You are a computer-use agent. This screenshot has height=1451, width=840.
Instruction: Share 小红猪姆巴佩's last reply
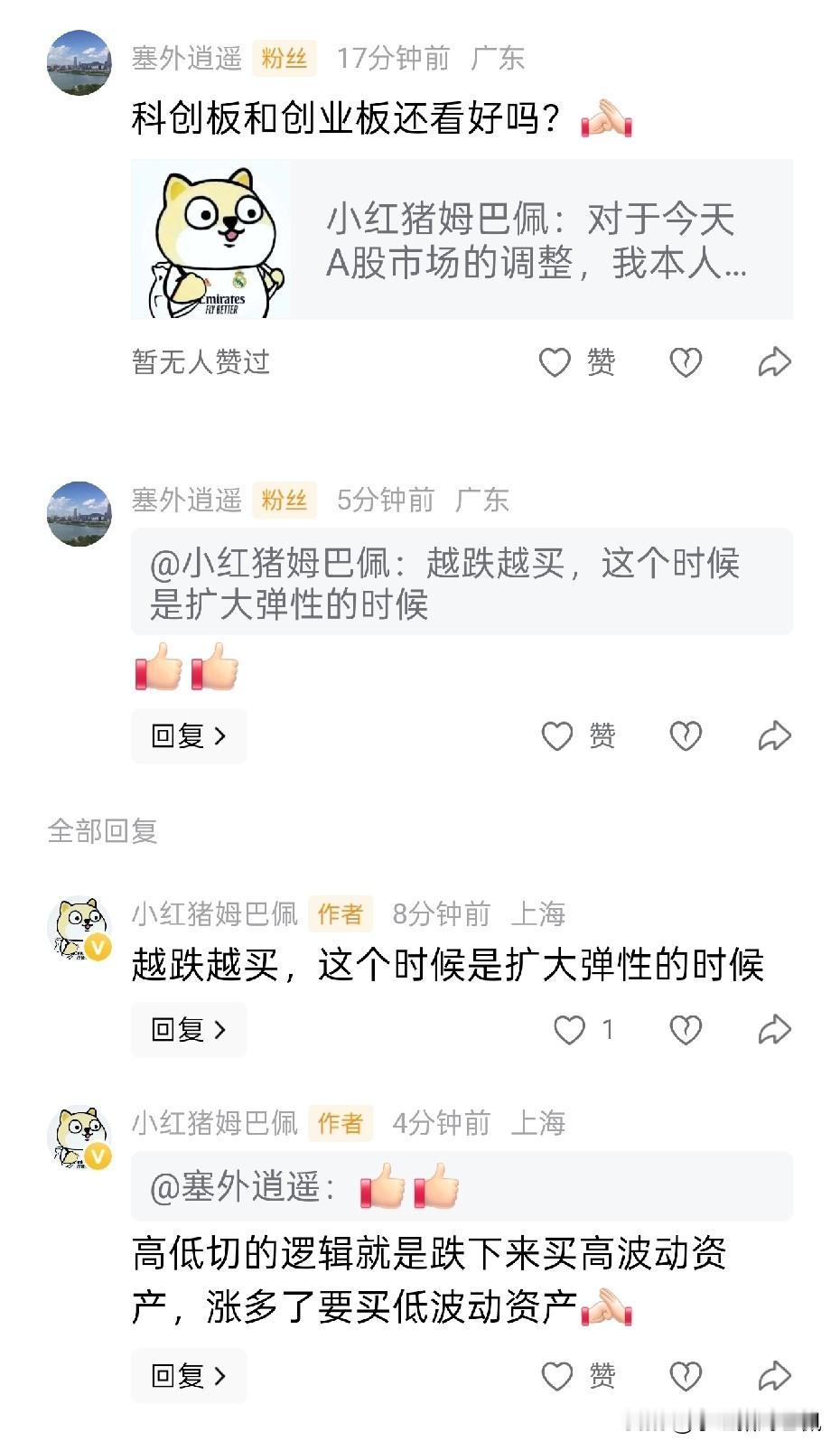pos(773,1376)
